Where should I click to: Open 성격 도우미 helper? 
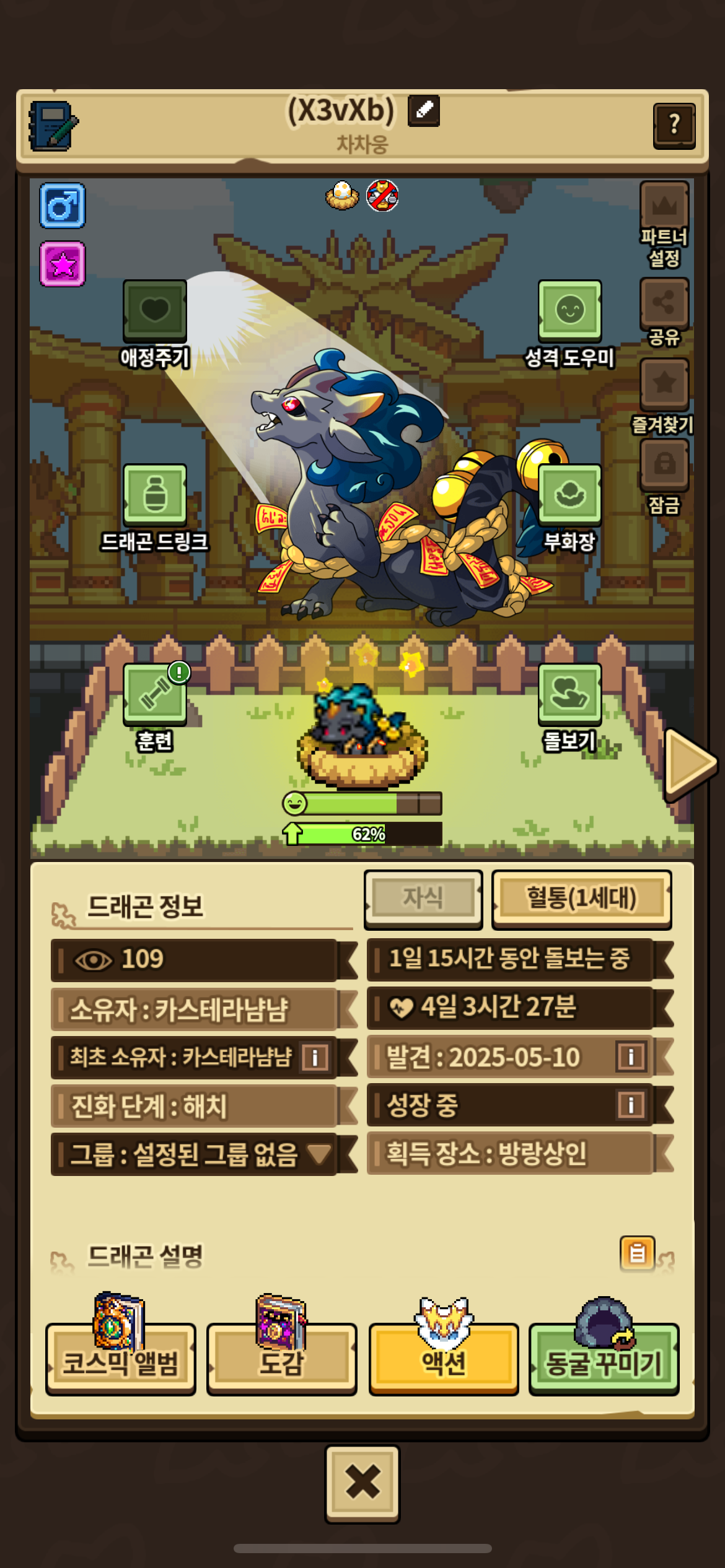coord(569,311)
